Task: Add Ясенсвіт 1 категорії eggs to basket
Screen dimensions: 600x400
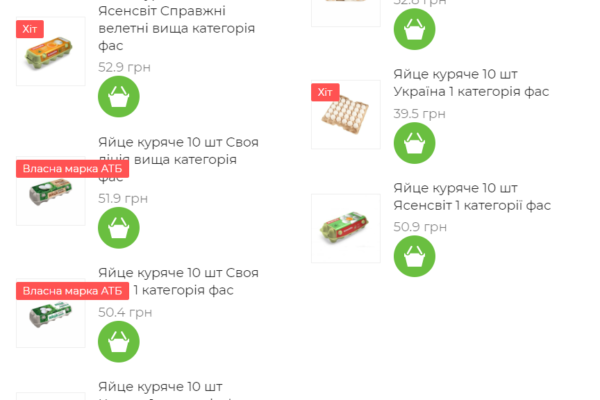Action: 414,256
